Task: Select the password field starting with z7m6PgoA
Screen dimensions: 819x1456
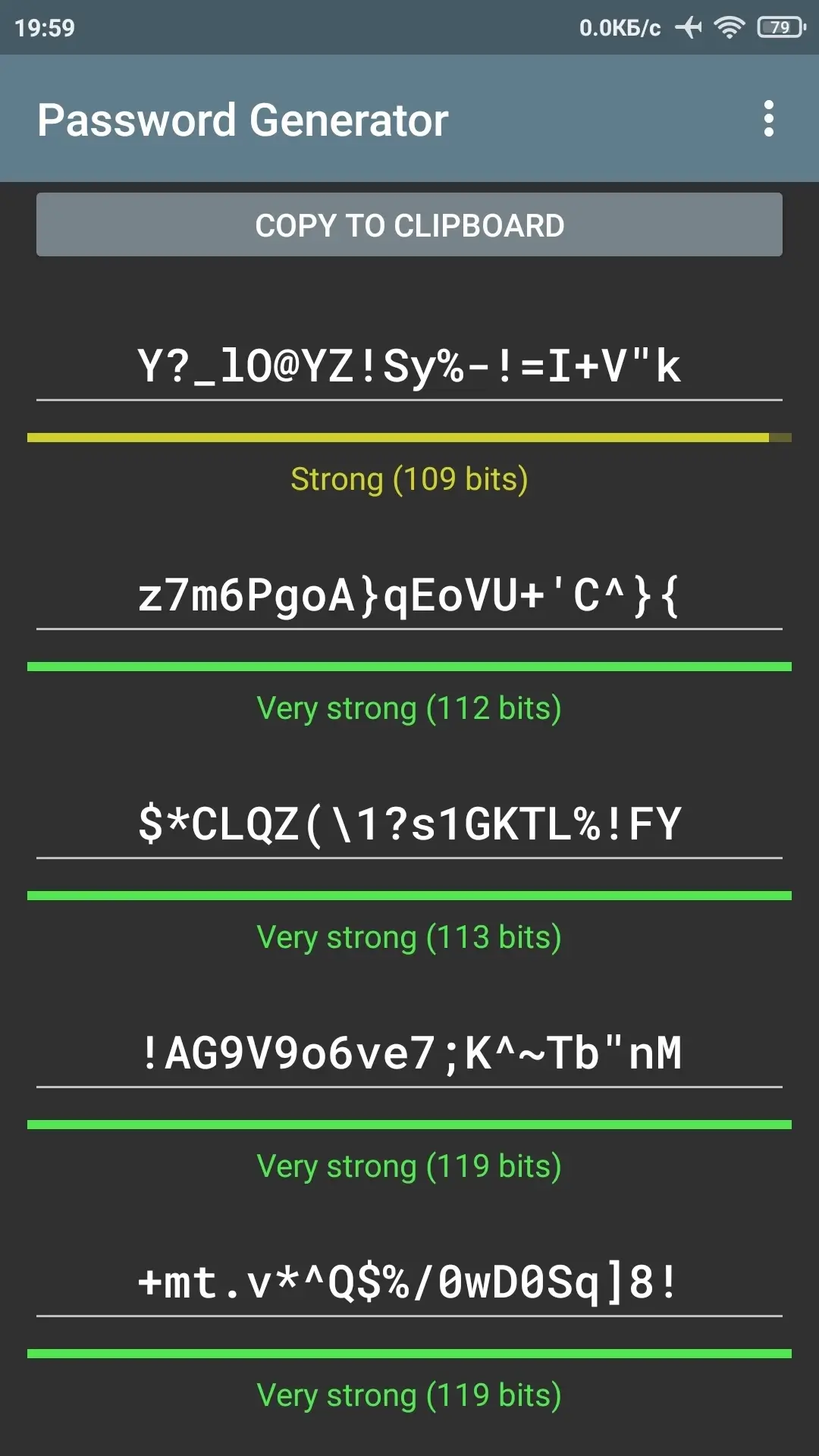Action: point(409,595)
